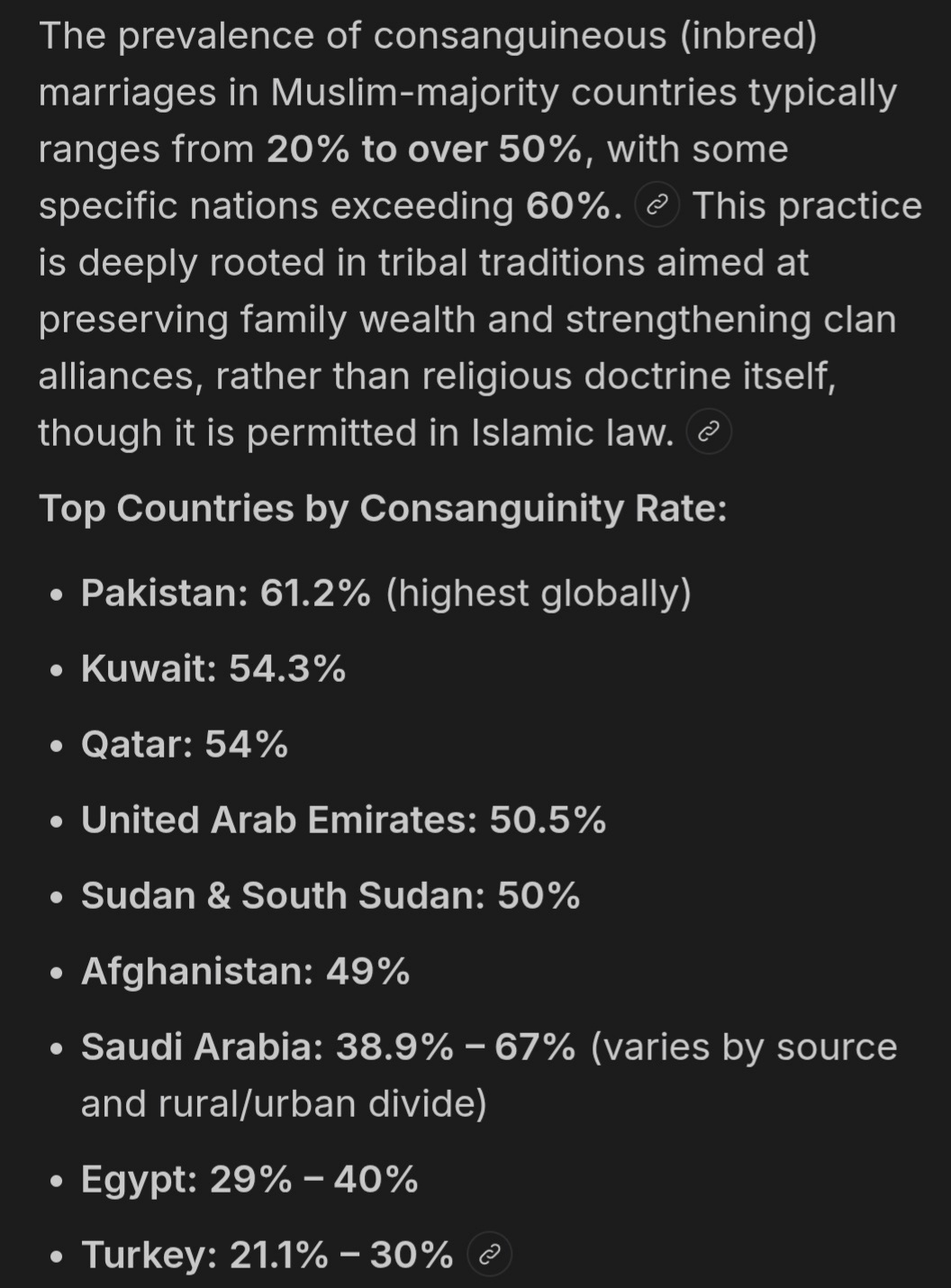Open the source link after "exceeding 60%"

[657, 206]
